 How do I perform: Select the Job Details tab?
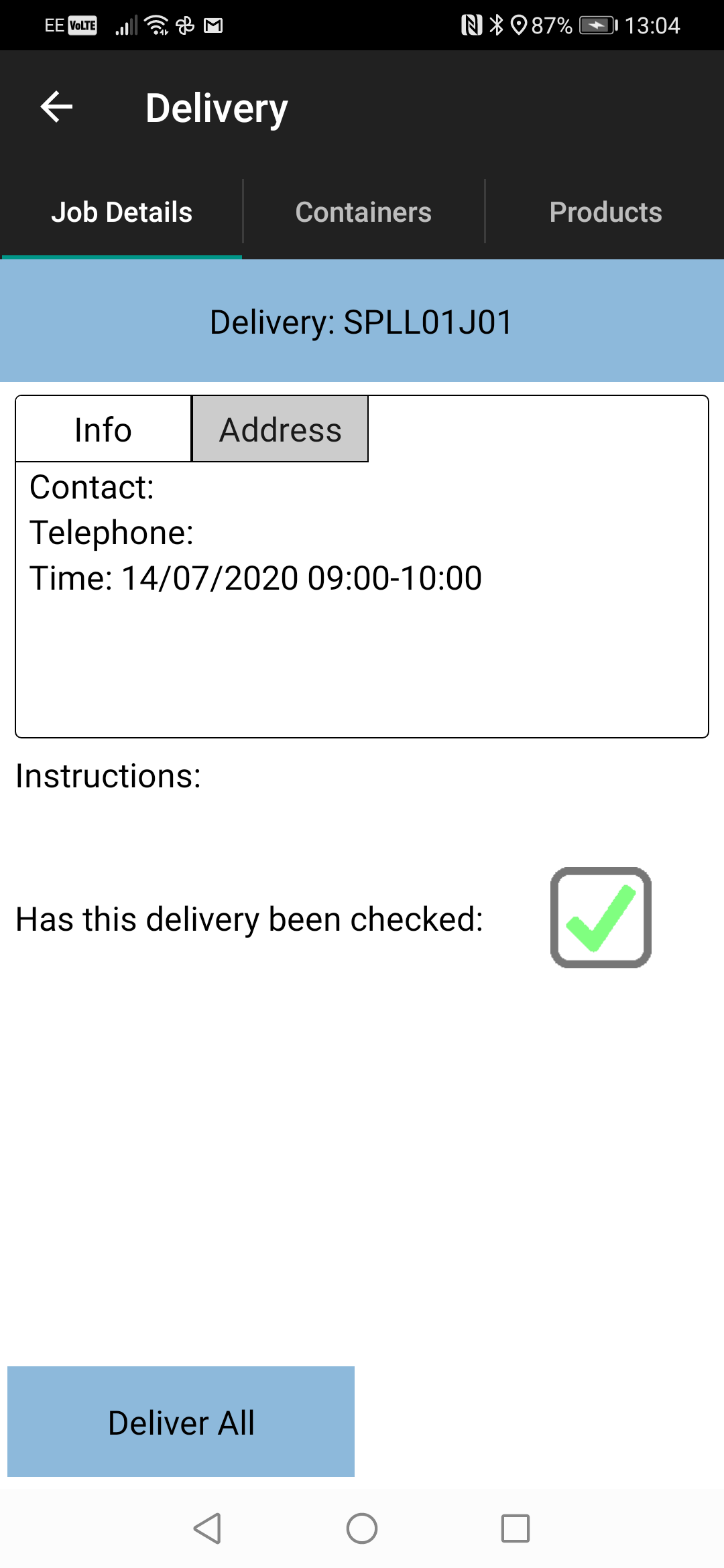121,212
